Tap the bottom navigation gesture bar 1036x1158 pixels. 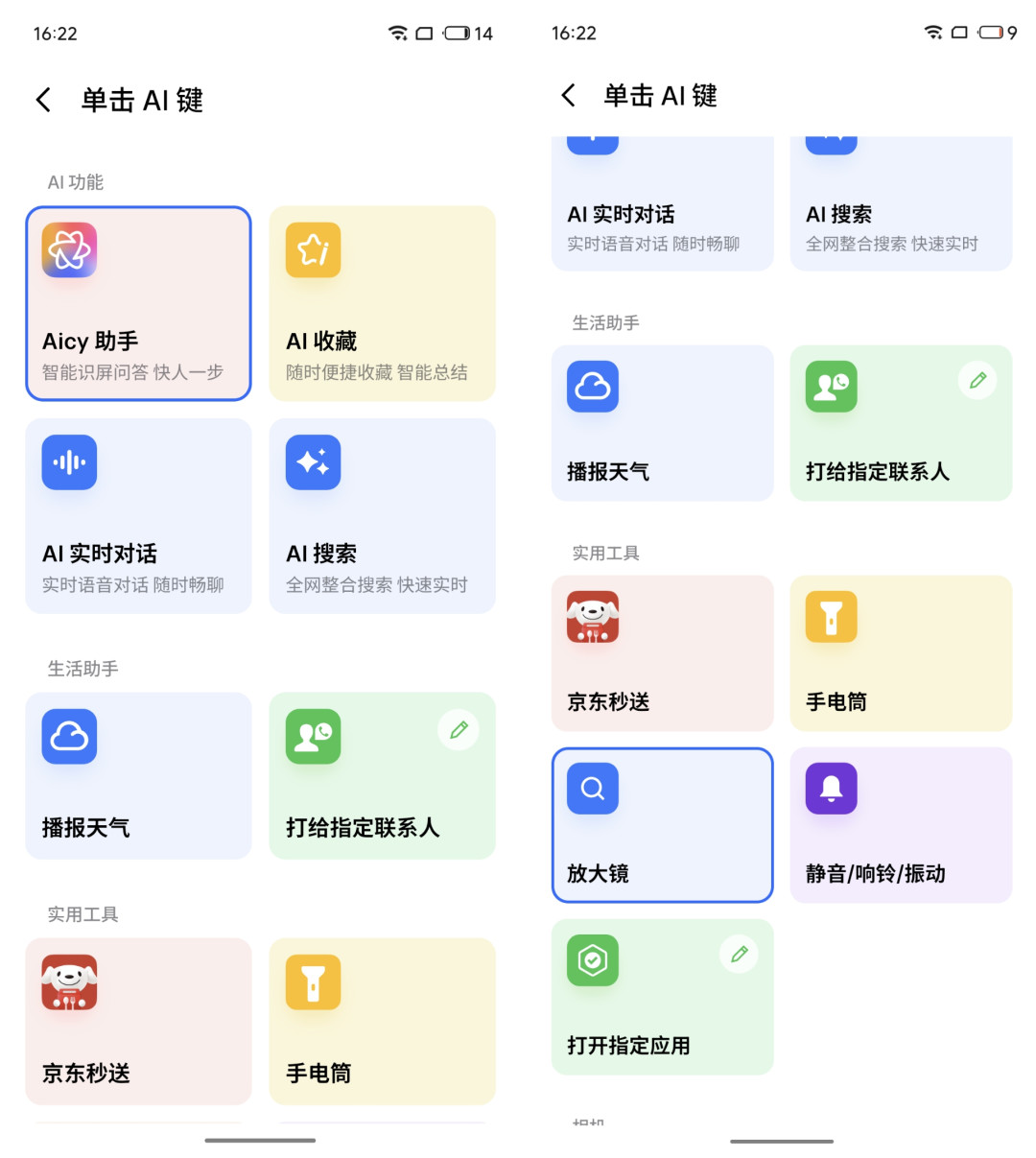coord(259,1140)
